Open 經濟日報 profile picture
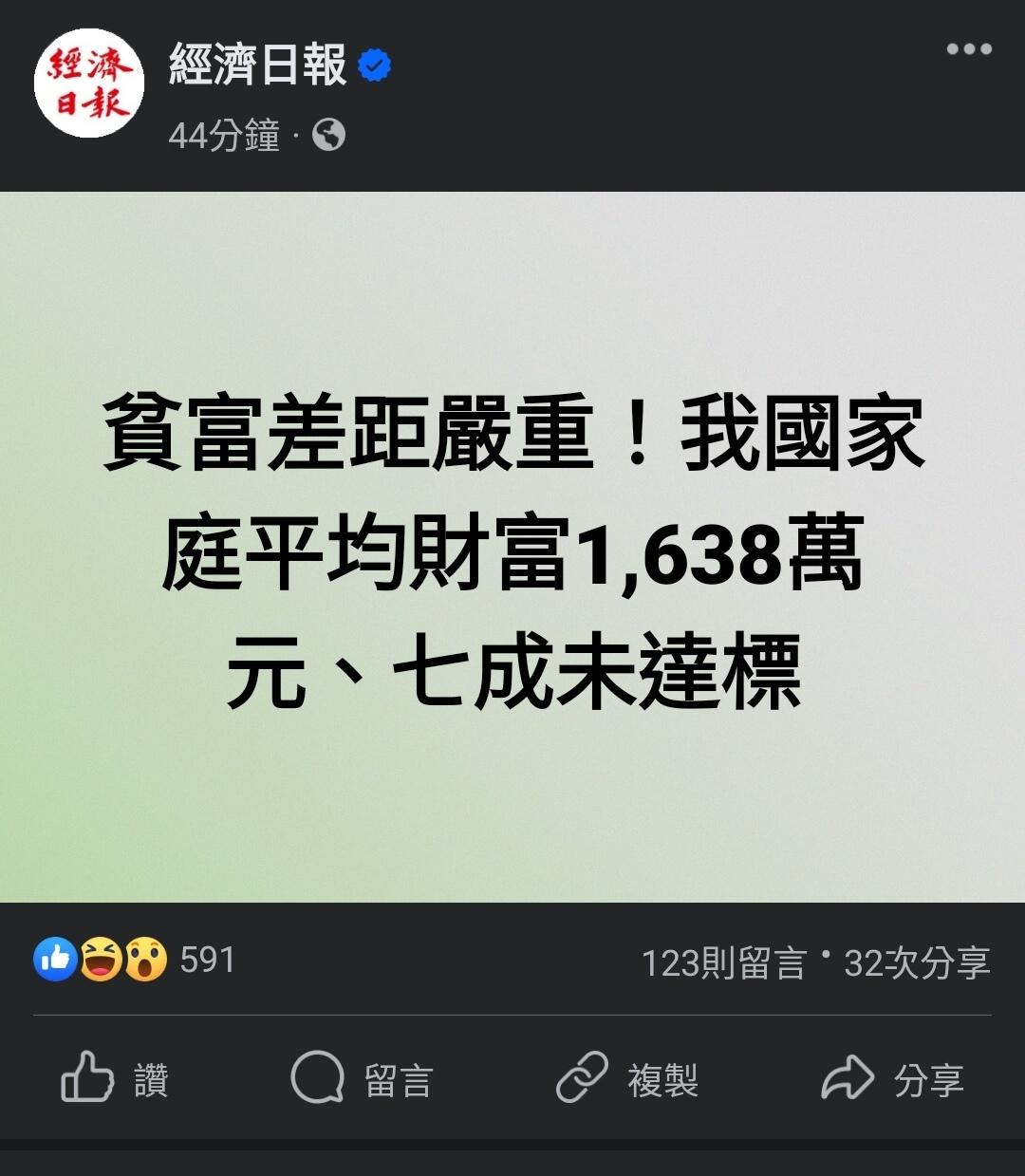Image resolution: width=1025 pixels, height=1176 pixels. pyautogui.click(x=89, y=84)
